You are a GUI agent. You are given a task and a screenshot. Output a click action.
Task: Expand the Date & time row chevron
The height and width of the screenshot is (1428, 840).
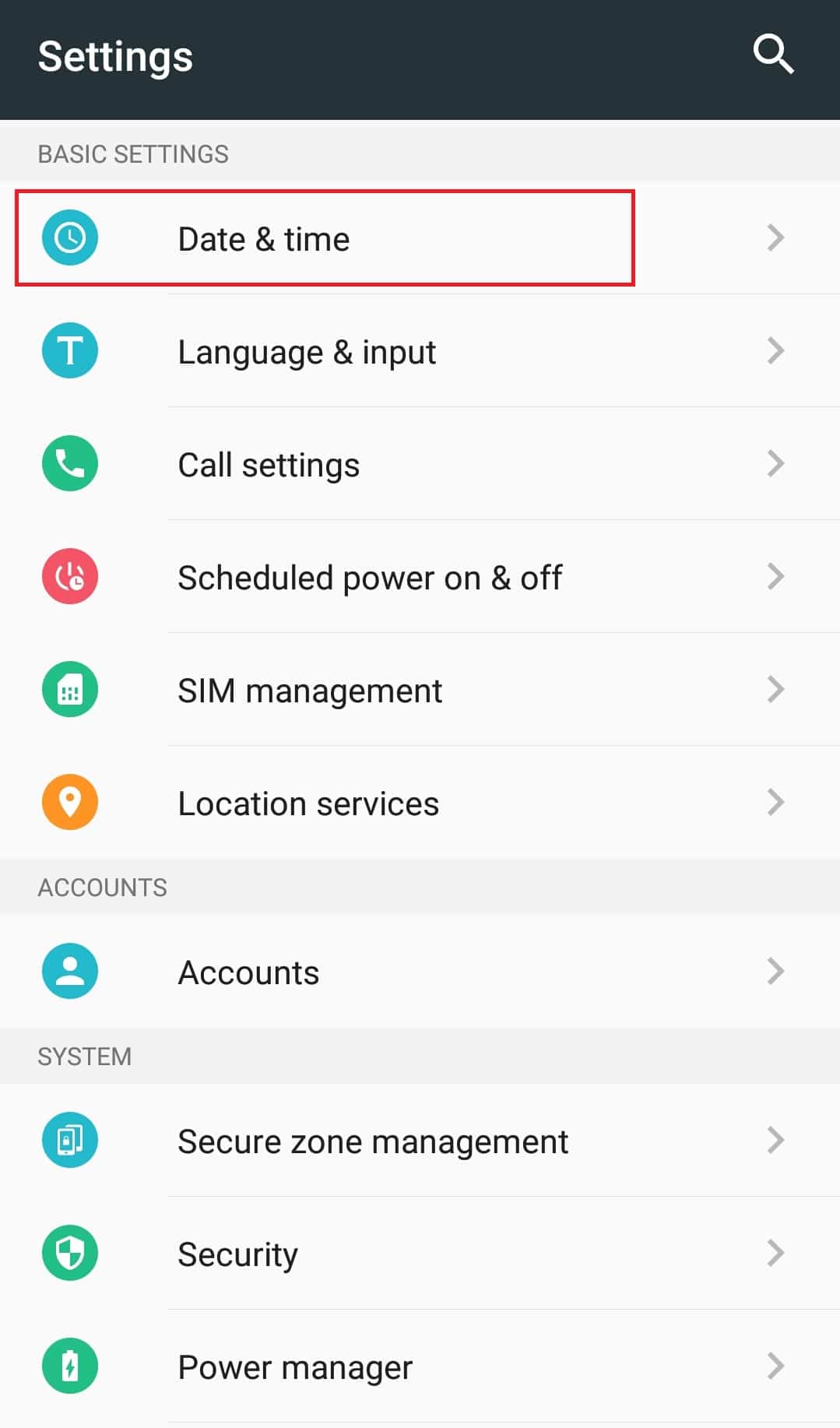click(x=775, y=237)
